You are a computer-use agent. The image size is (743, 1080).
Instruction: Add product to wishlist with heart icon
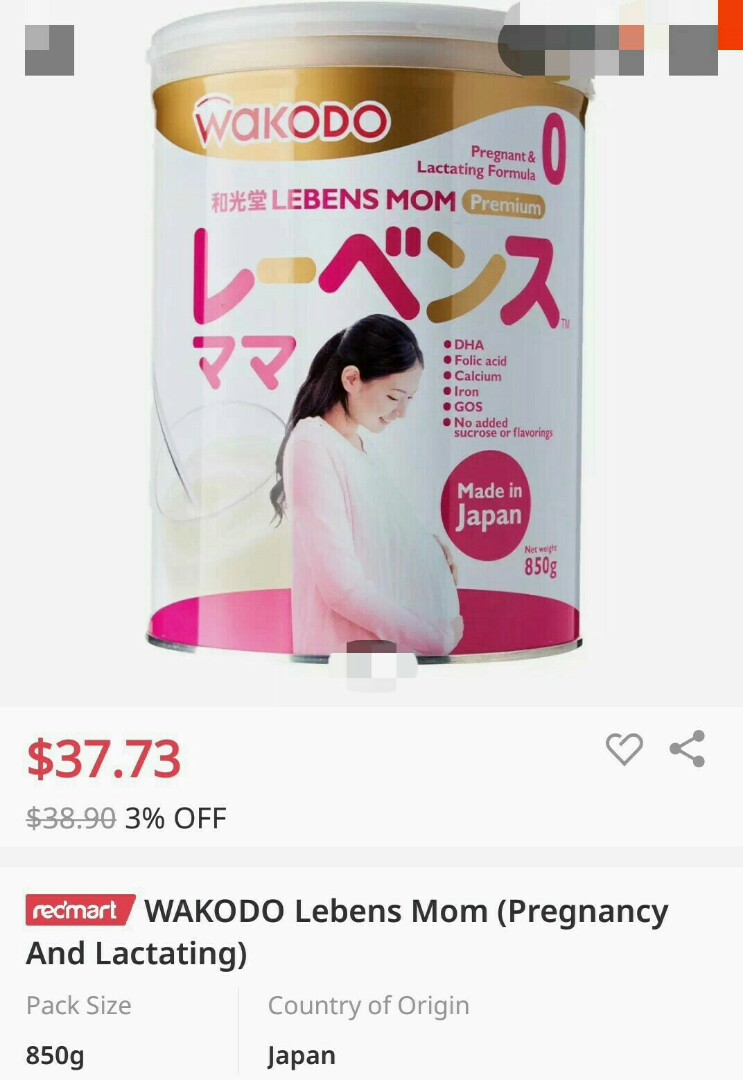pos(624,749)
